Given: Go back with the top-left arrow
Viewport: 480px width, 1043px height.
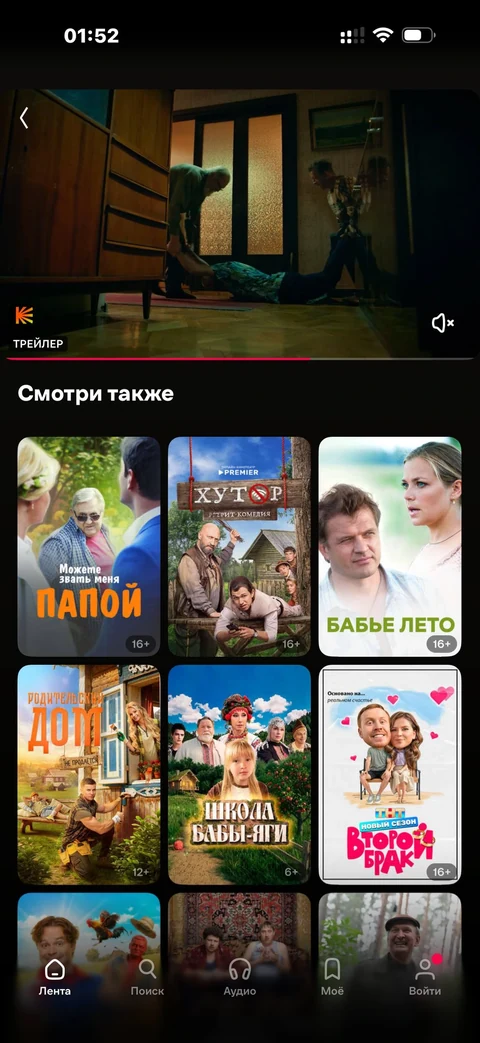Looking at the screenshot, I should coord(25,118).
